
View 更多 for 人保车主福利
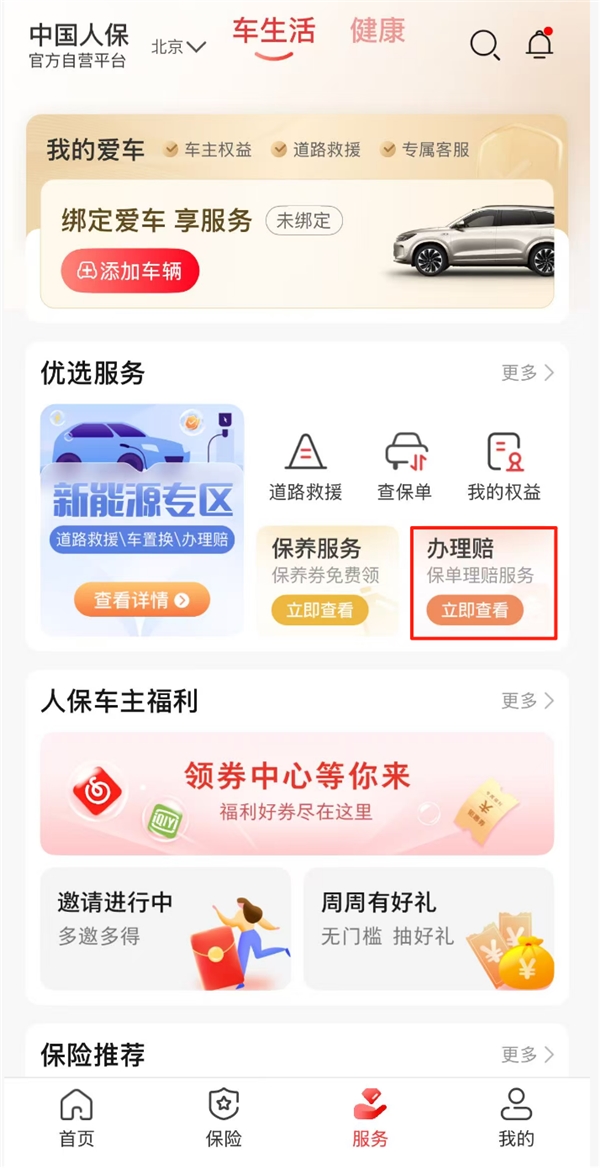pyautogui.click(x=527, y=701)
